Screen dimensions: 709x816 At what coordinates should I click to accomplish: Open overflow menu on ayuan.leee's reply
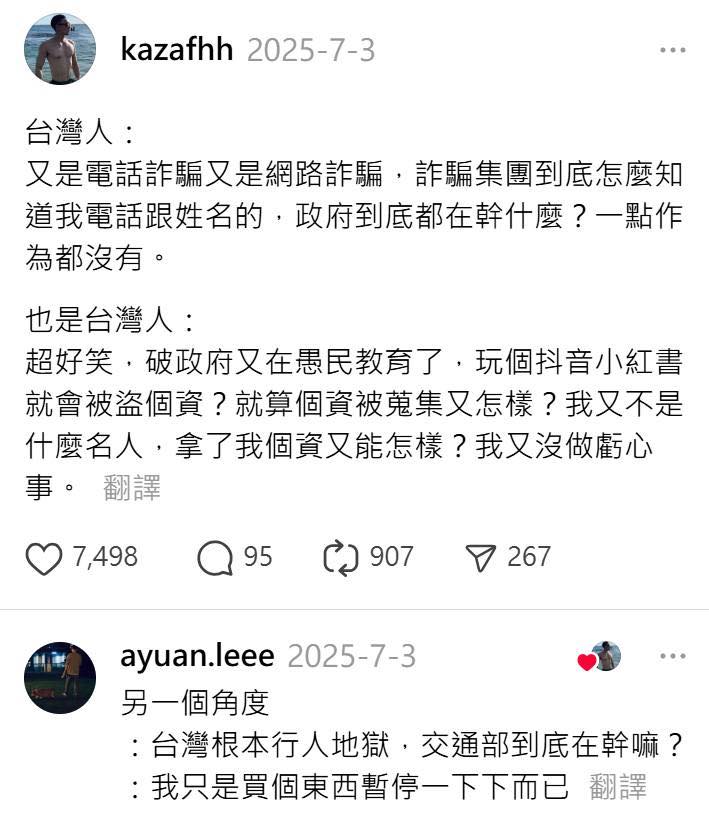point(673,657)
